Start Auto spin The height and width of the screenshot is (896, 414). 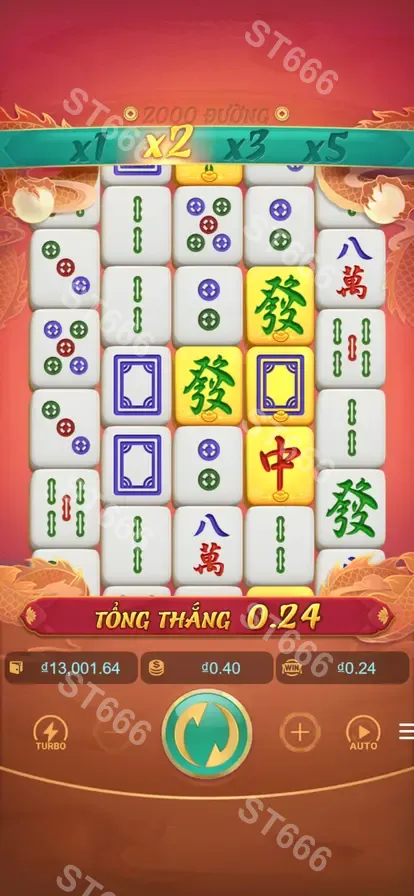click(x=363, y=733)
